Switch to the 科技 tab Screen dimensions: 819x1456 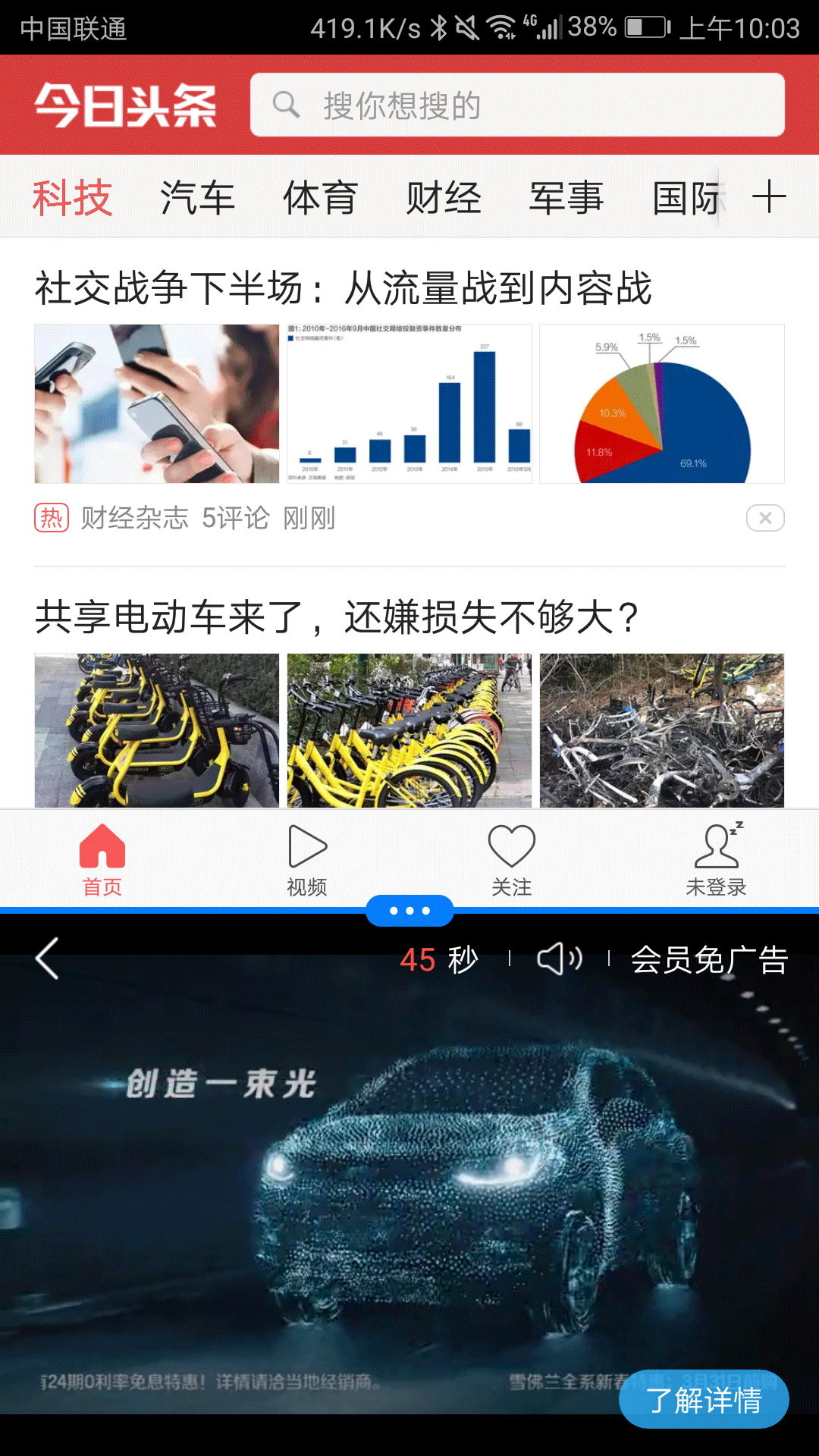click(72, 198)
